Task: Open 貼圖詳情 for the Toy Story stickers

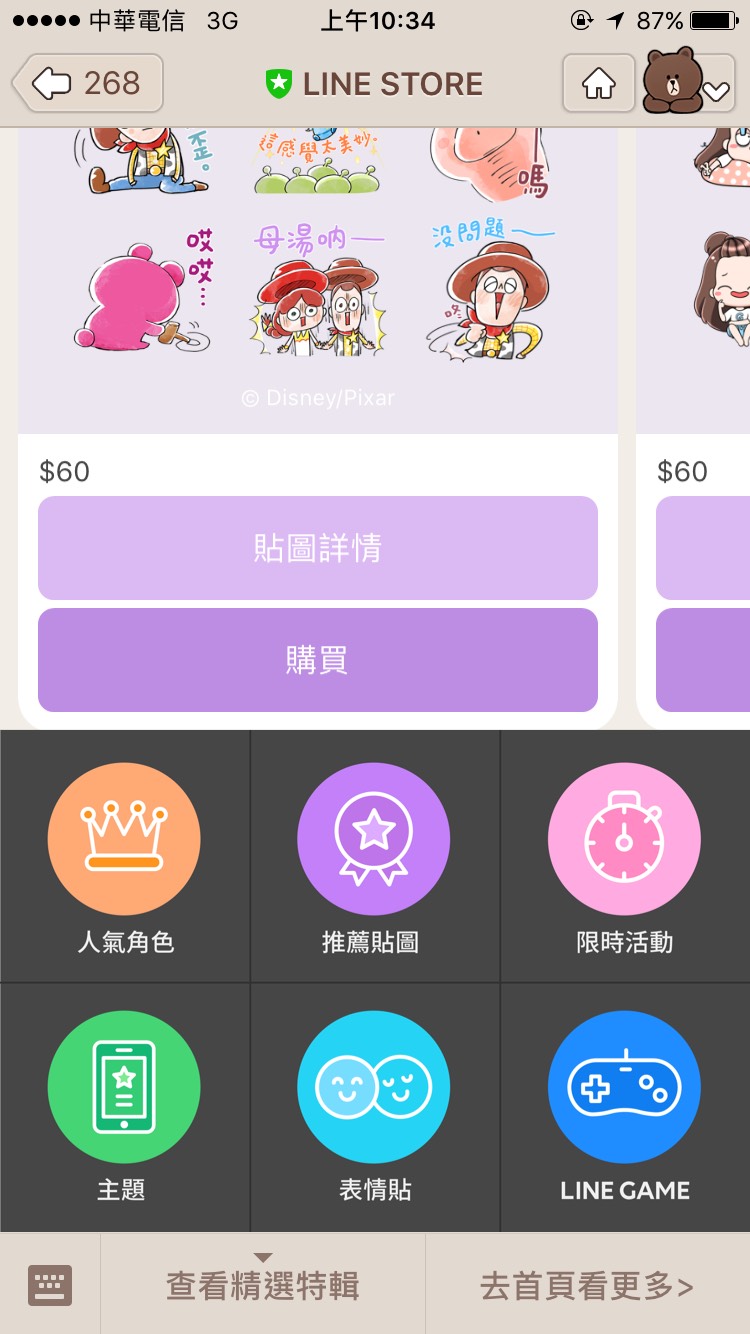Action: (317, 548)
